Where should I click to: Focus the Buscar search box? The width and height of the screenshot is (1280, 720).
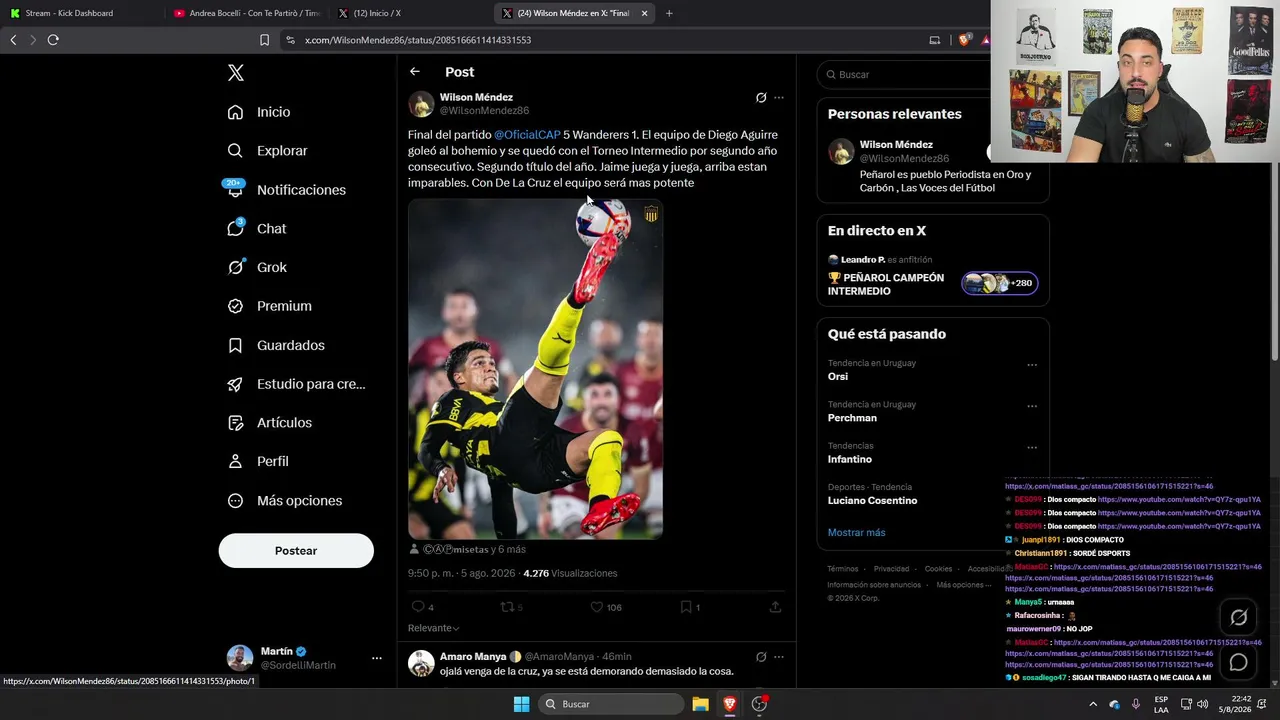click(x=905, y=75)
